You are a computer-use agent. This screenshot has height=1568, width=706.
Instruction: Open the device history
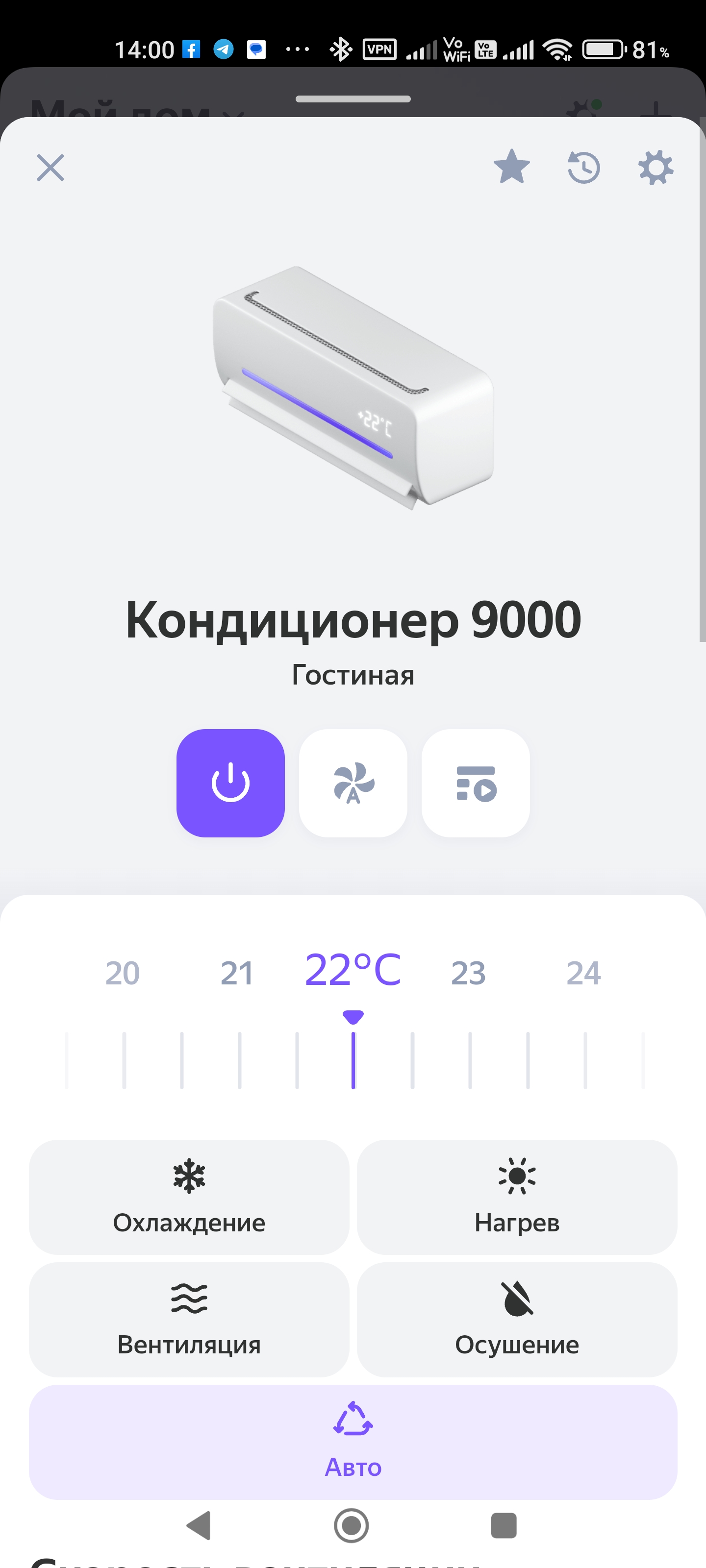coord(583,168)
